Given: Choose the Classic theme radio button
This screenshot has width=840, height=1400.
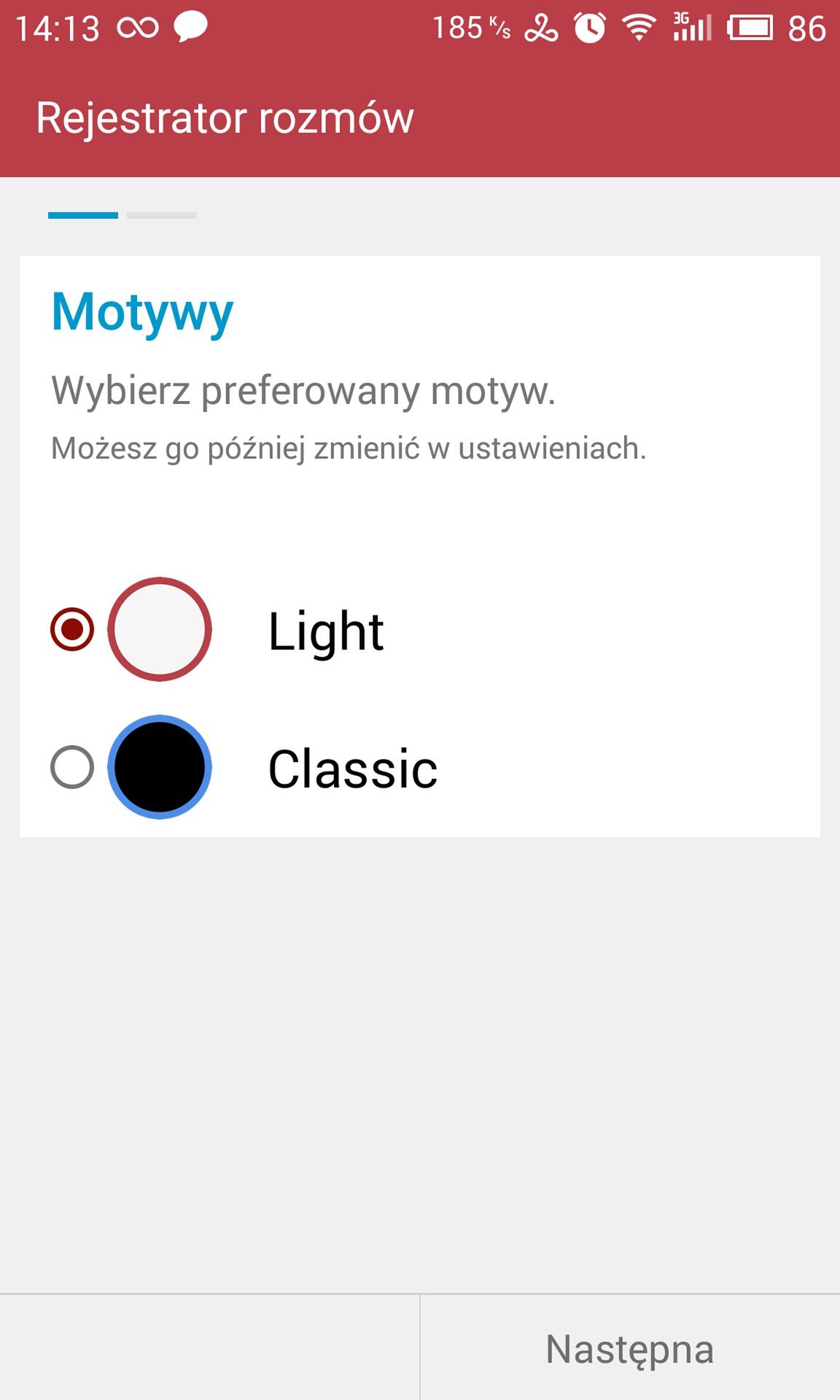Looking at the screenshot, I should coord(72,767).
